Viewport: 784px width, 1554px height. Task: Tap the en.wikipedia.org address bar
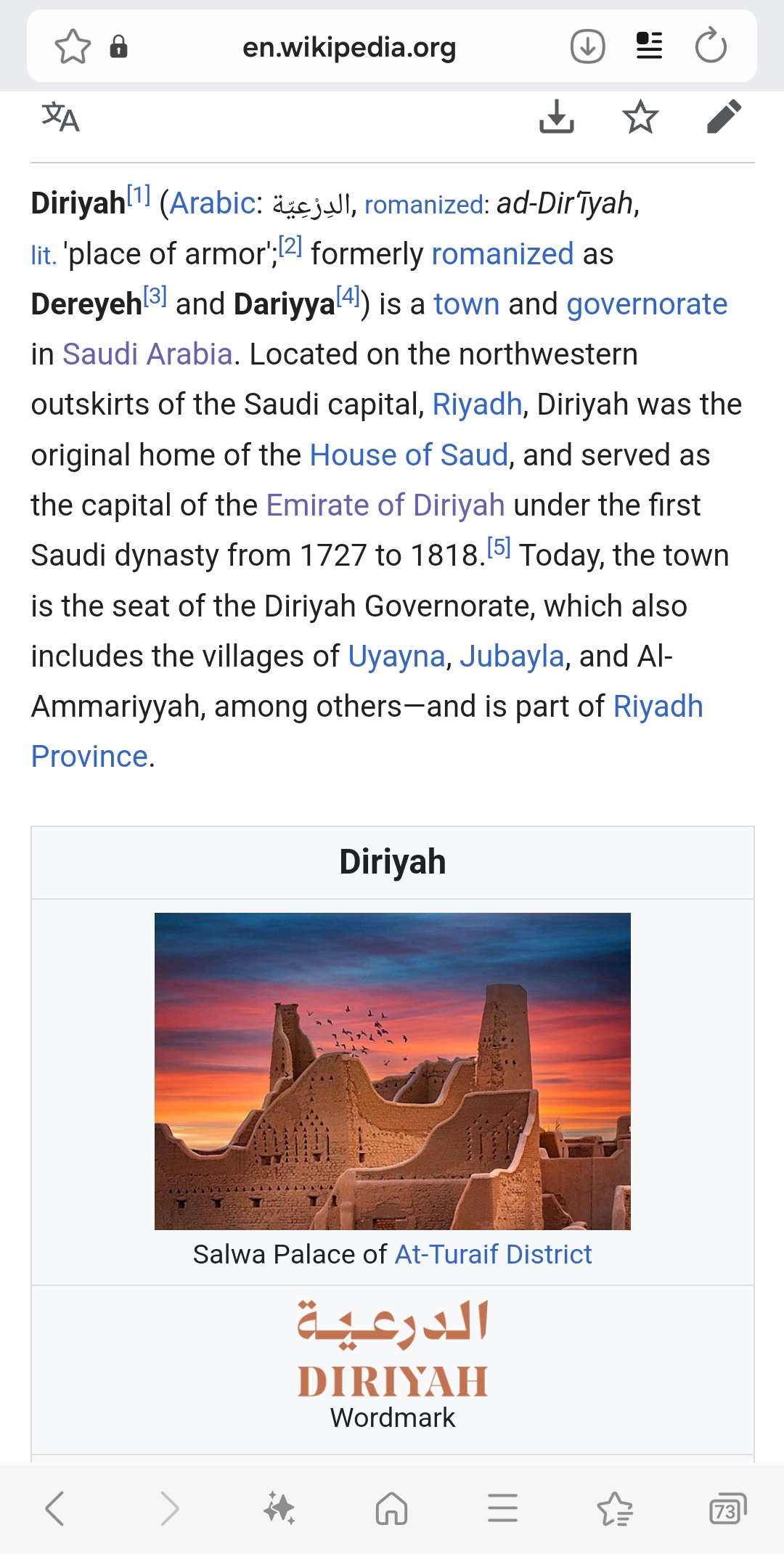[348, 47]
